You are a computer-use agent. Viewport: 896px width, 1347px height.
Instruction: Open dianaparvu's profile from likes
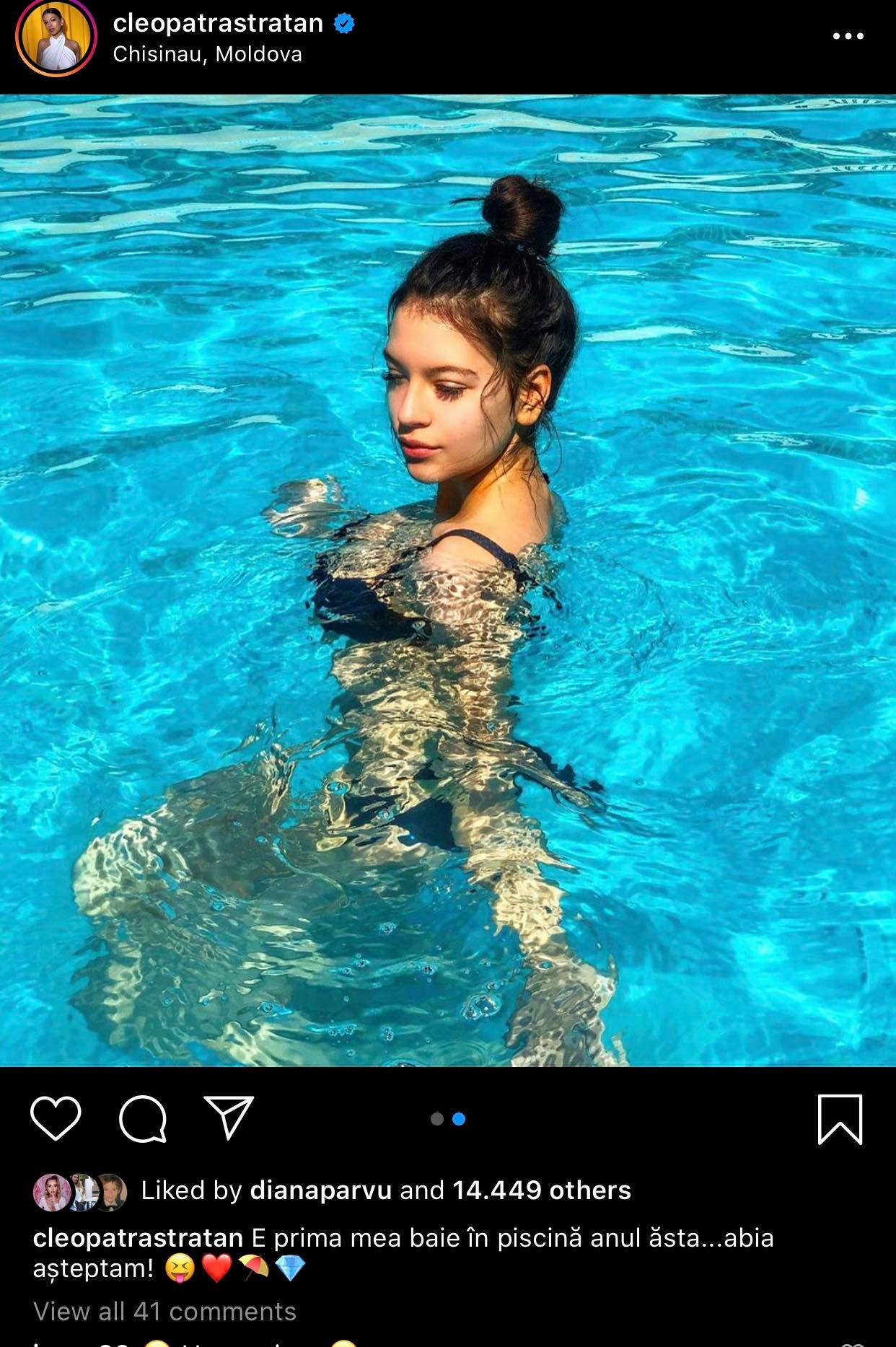[x=321, y=1190]
